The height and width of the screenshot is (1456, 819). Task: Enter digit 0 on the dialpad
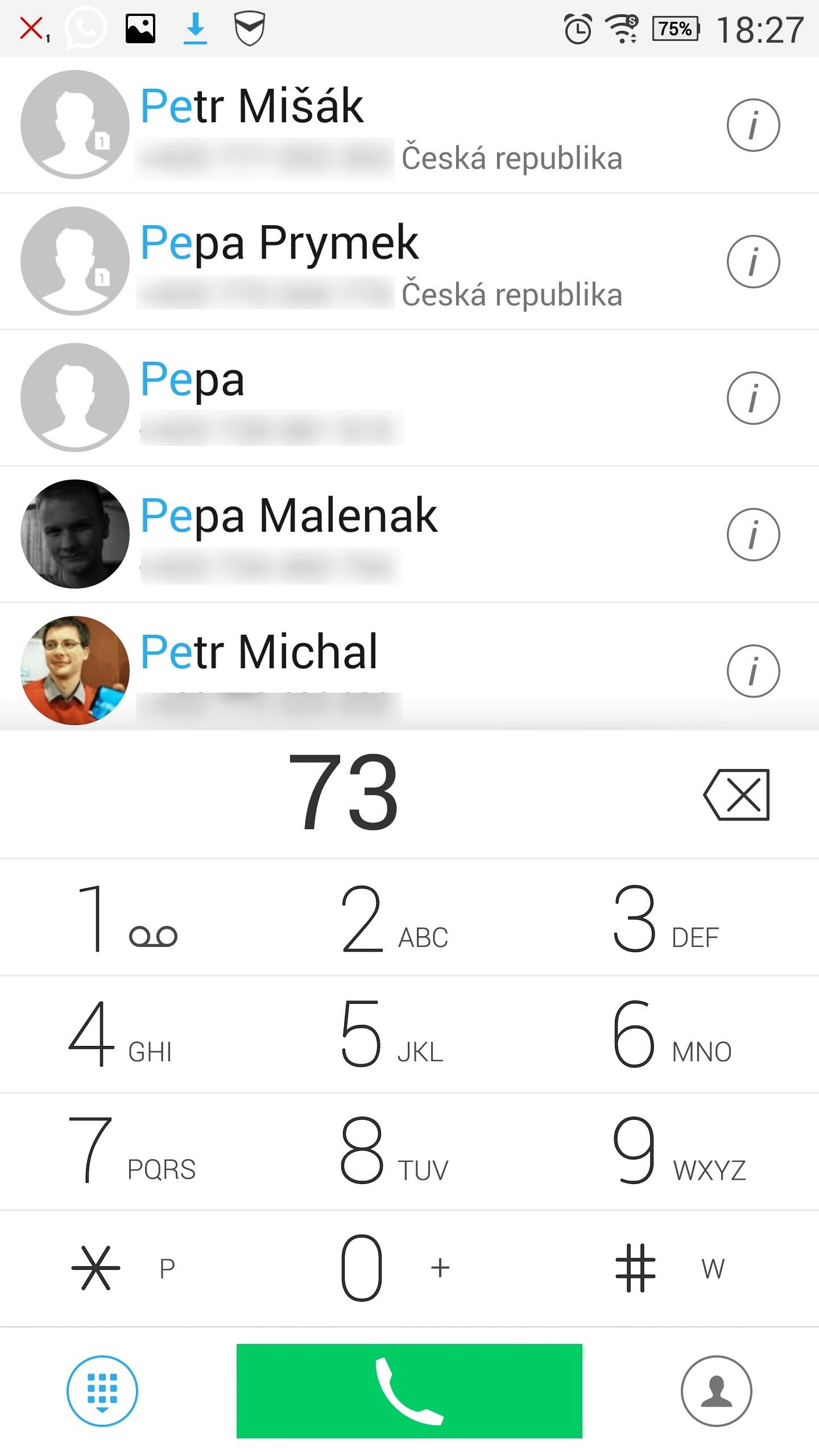409,1268
